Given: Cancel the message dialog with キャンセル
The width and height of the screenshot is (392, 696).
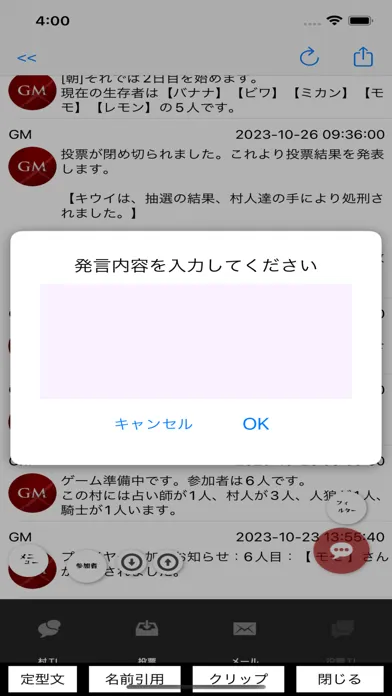Looking at the screenshot, I should click(x=154, y=424).
